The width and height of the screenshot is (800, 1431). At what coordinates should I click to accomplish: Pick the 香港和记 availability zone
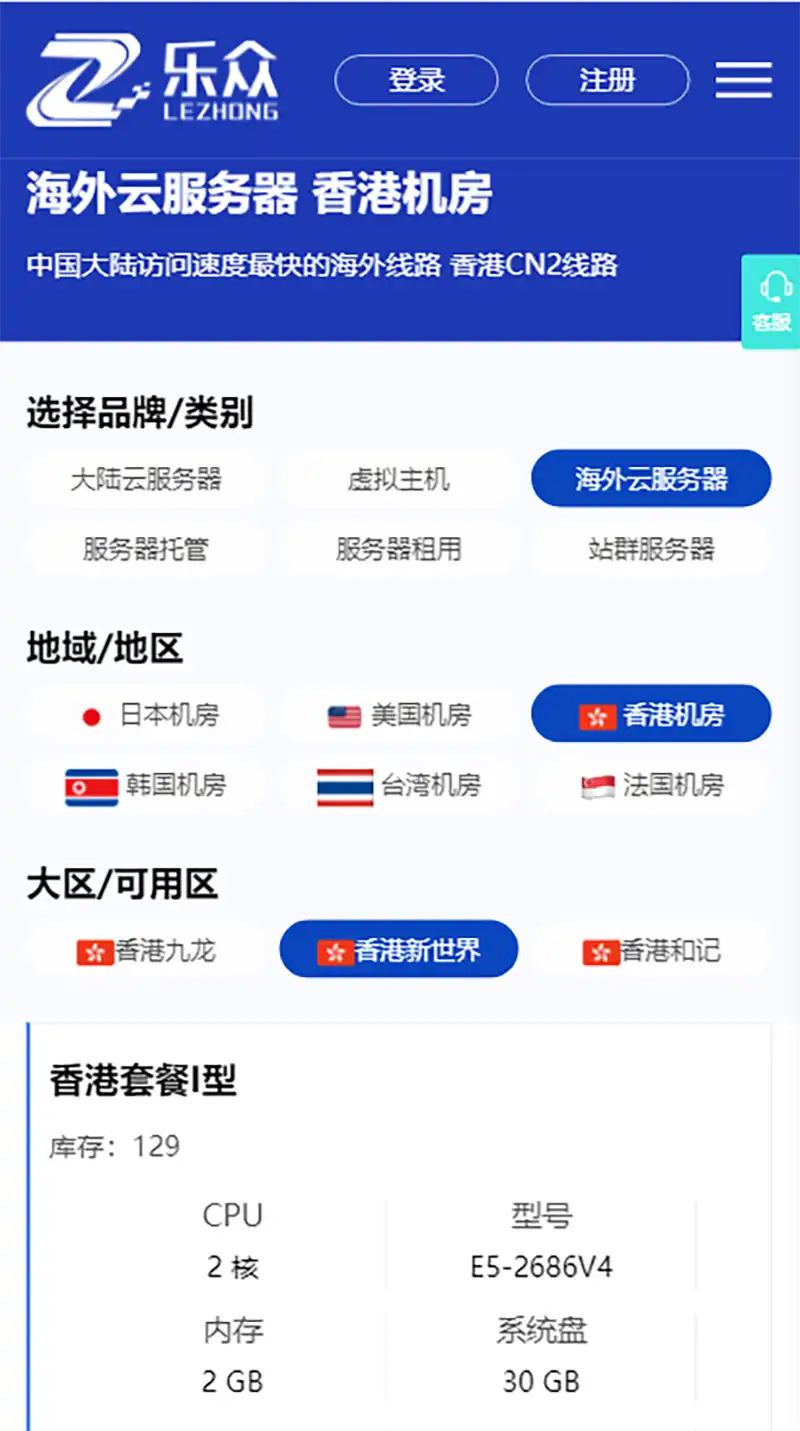(x=651, y=950)
